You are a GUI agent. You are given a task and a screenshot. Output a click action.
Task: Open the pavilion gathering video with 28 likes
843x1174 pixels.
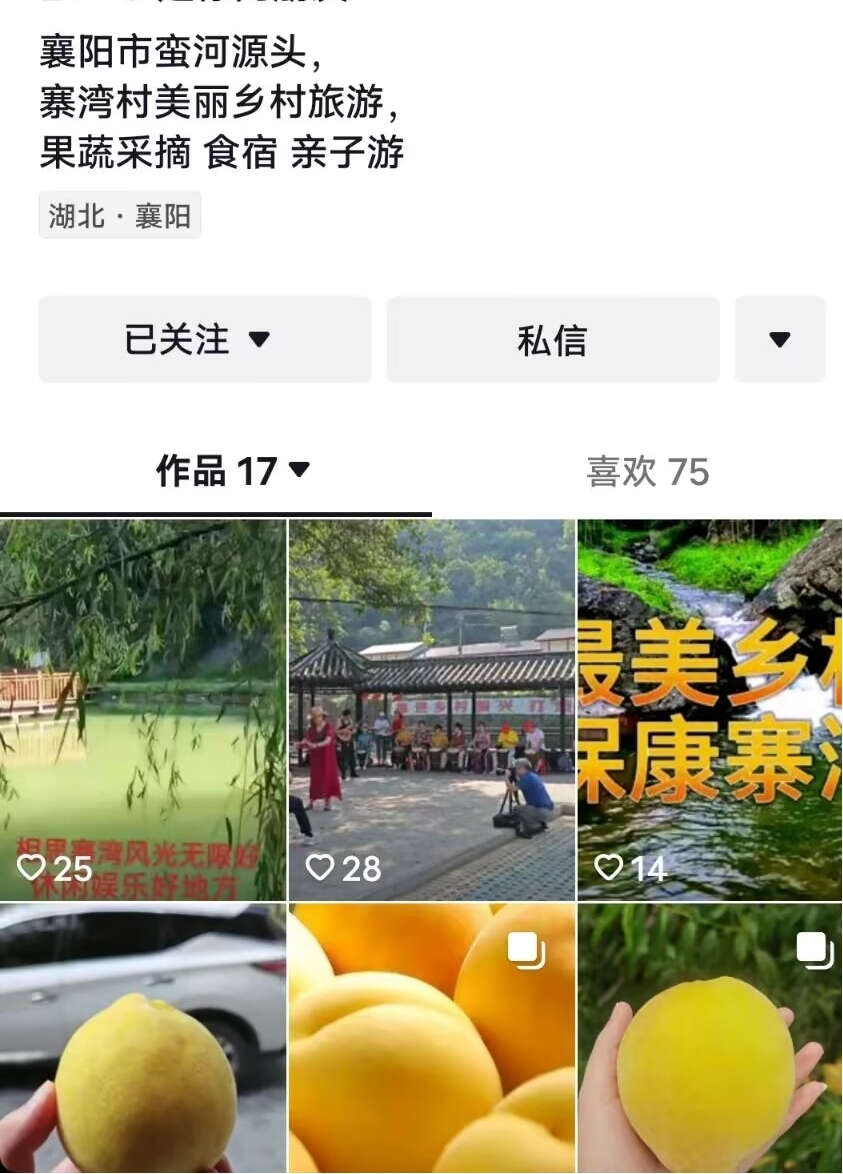(x=432, y=710)
